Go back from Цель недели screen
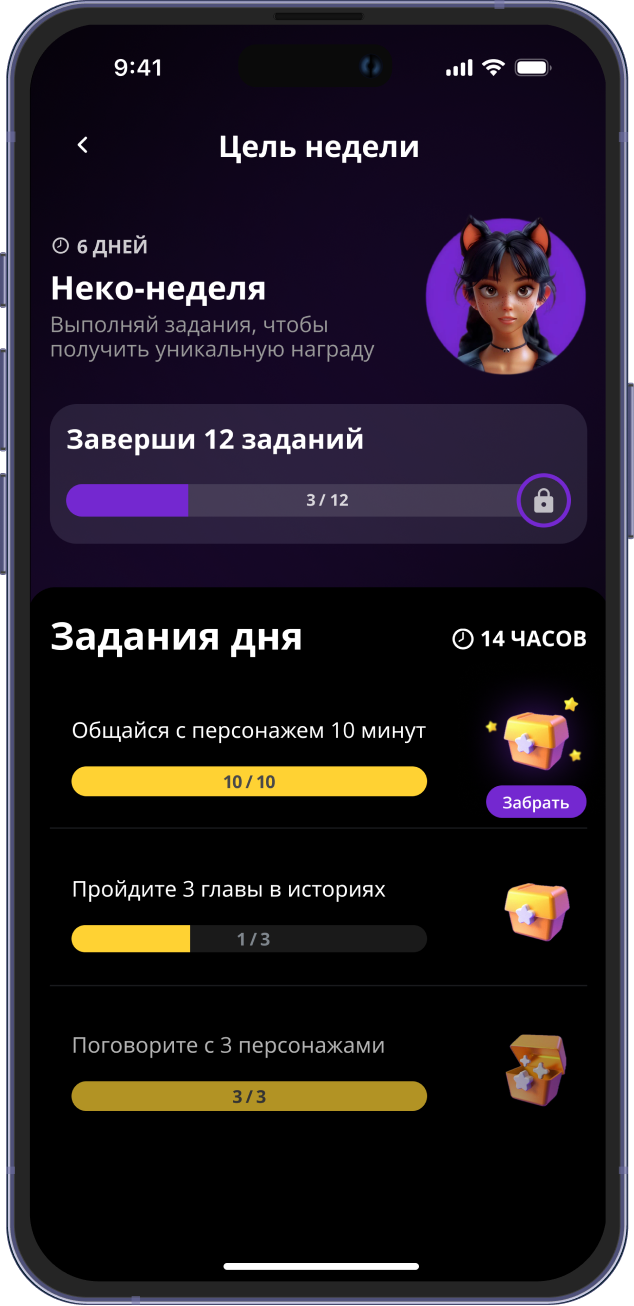Screen dimensions: 634x1306 [x=83, y=145]
